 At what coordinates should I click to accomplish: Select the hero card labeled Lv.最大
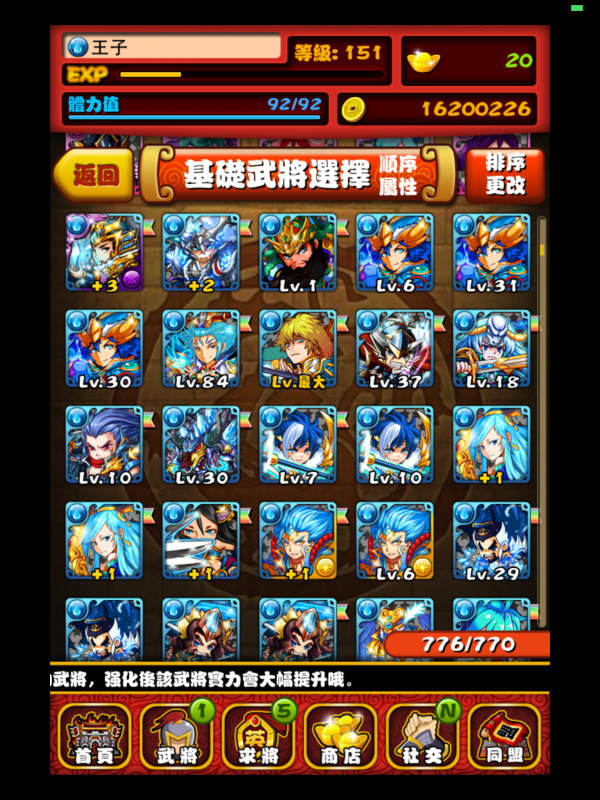(x=297, y=348)
